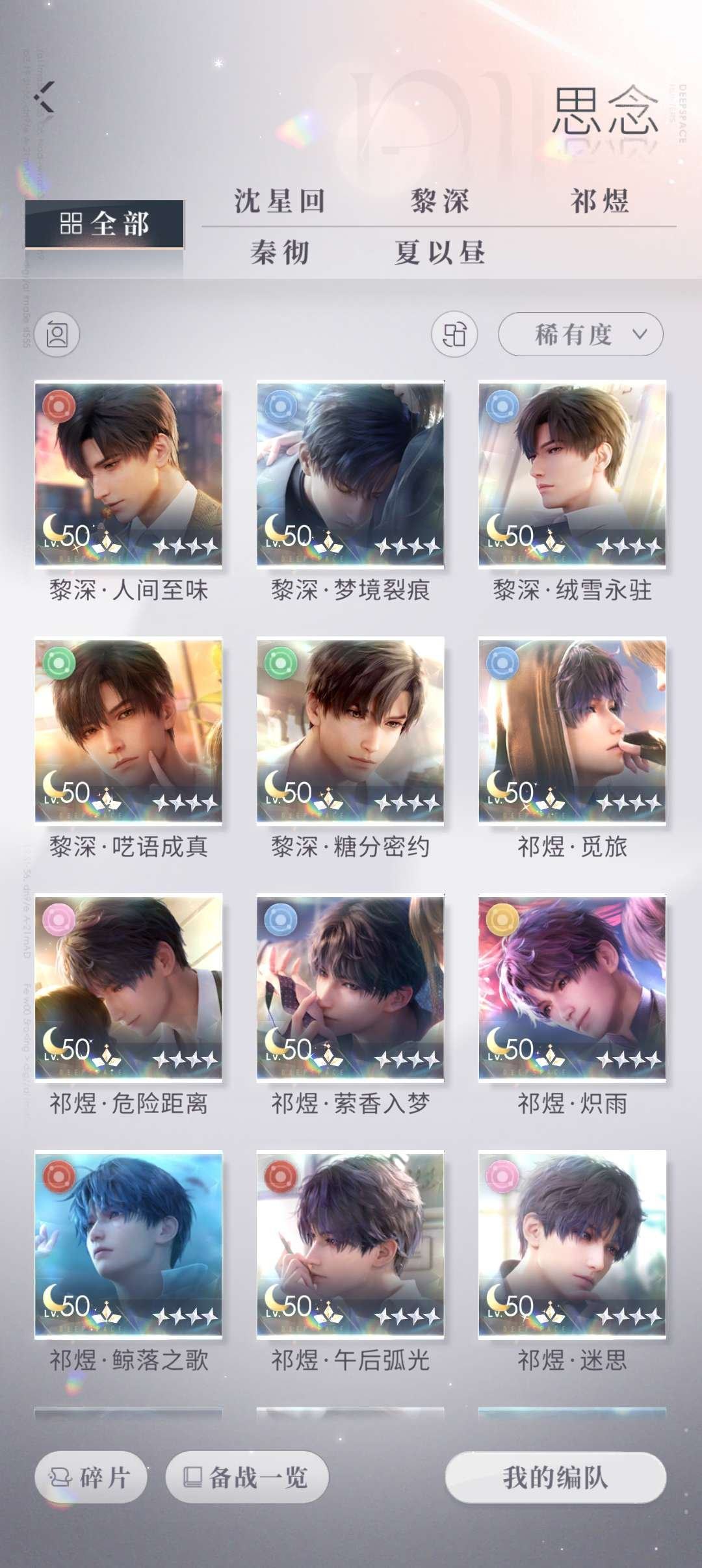Switch to the 秦彻 tab
The width and height of the screenshot is (702, 1568).
[279, 252]
